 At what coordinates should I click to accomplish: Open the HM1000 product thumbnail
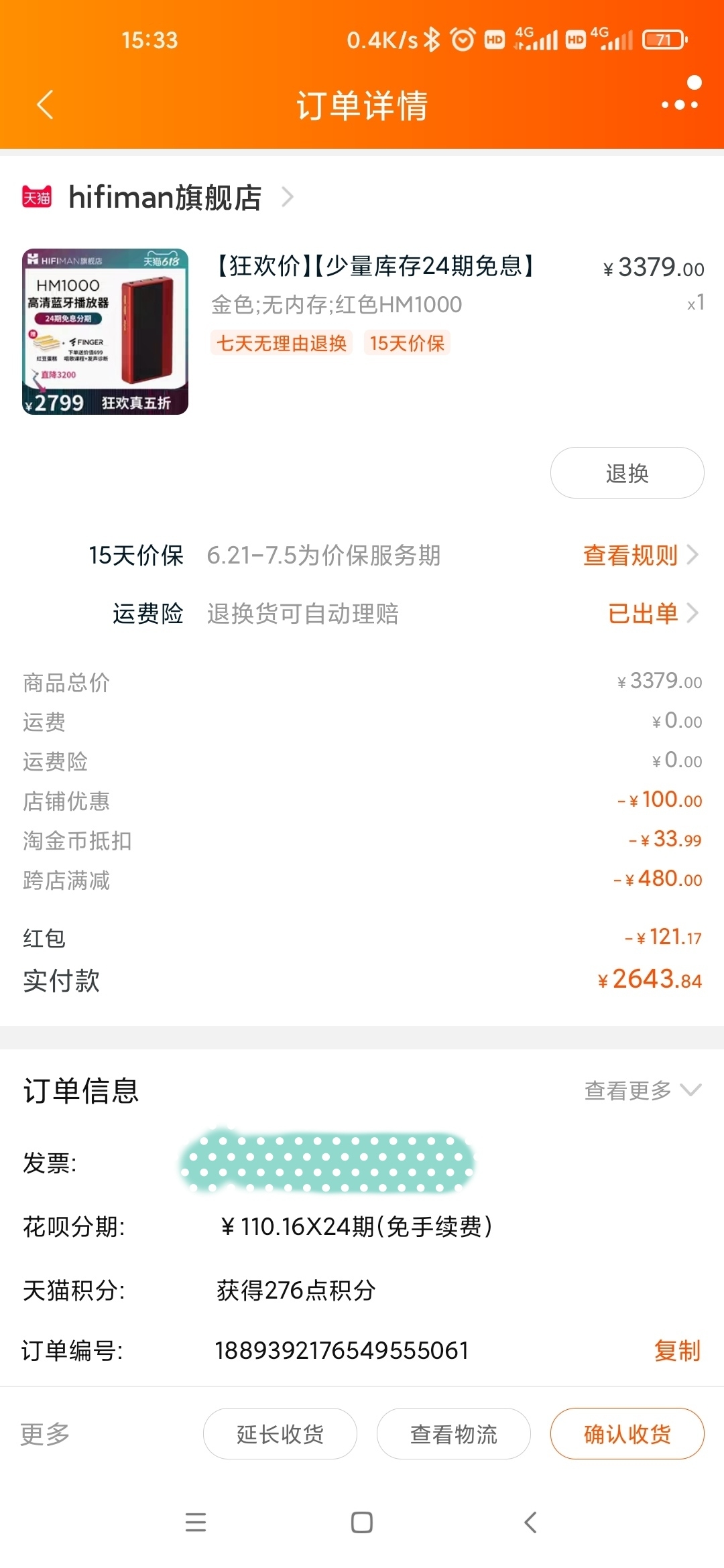105,332
